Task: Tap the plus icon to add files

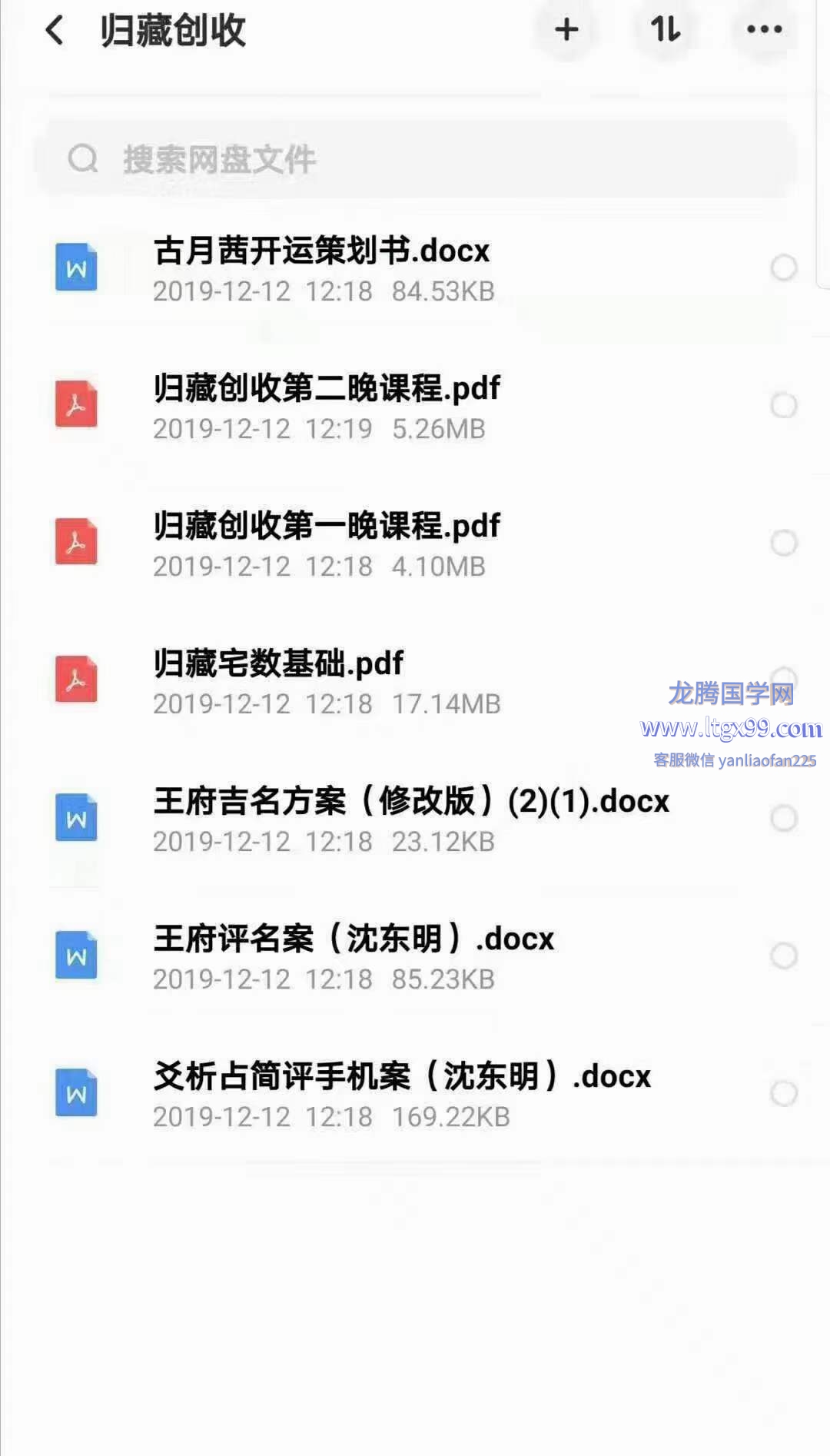Action: pyautogui.click(x=566, y=30)
